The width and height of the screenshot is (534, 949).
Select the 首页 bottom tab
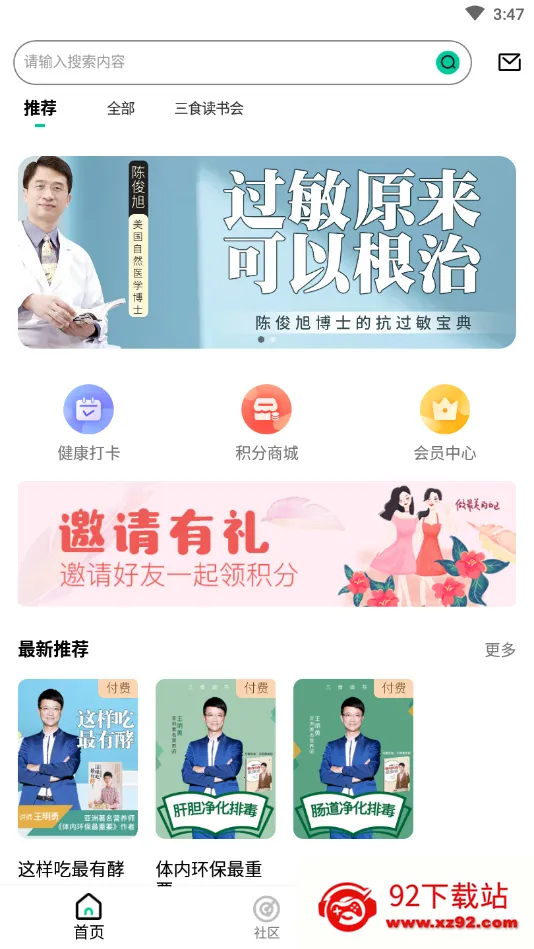coord(89,916)
